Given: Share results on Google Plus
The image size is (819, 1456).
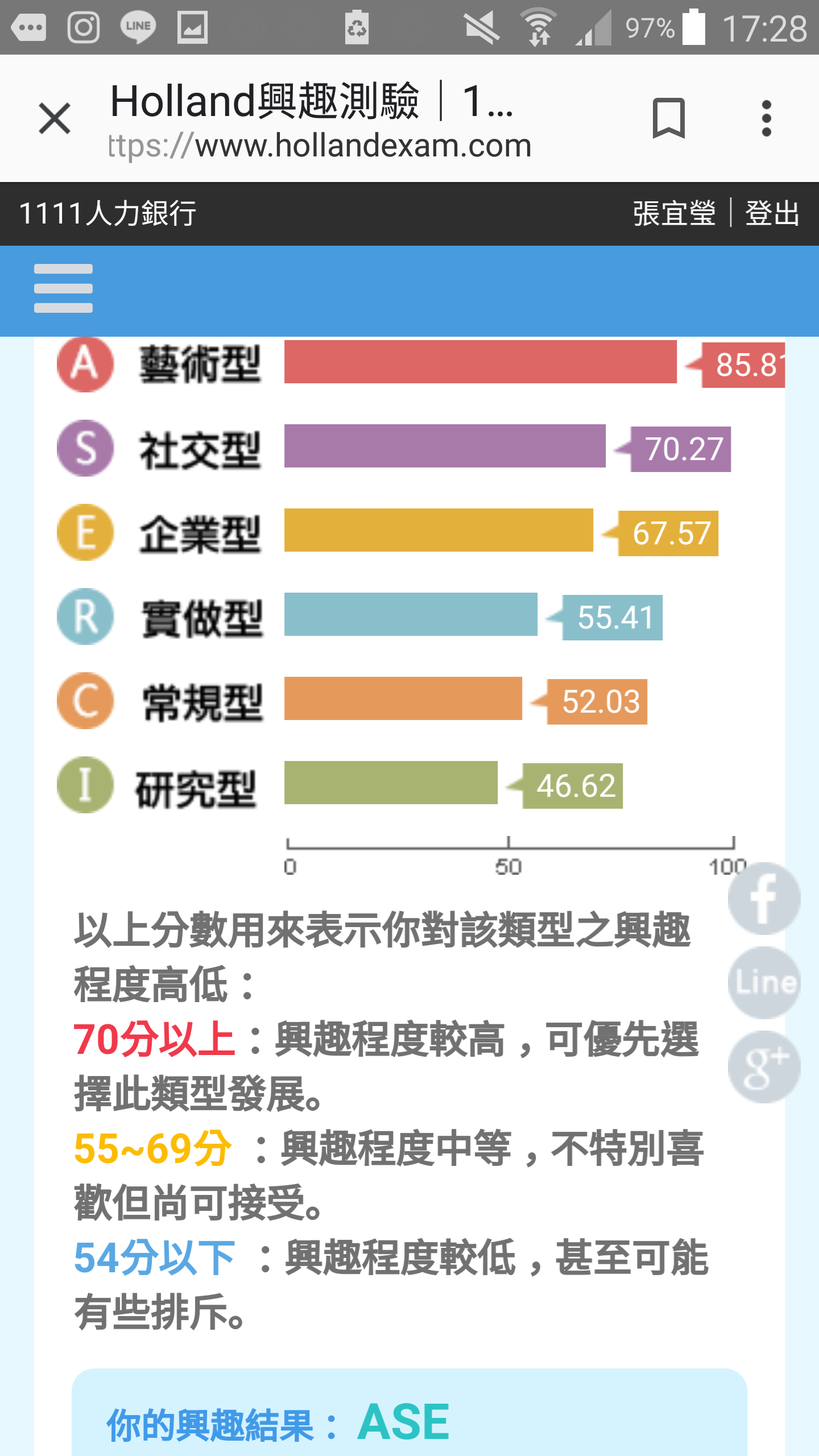Looking at the screenshot, I should [764, 1066].
